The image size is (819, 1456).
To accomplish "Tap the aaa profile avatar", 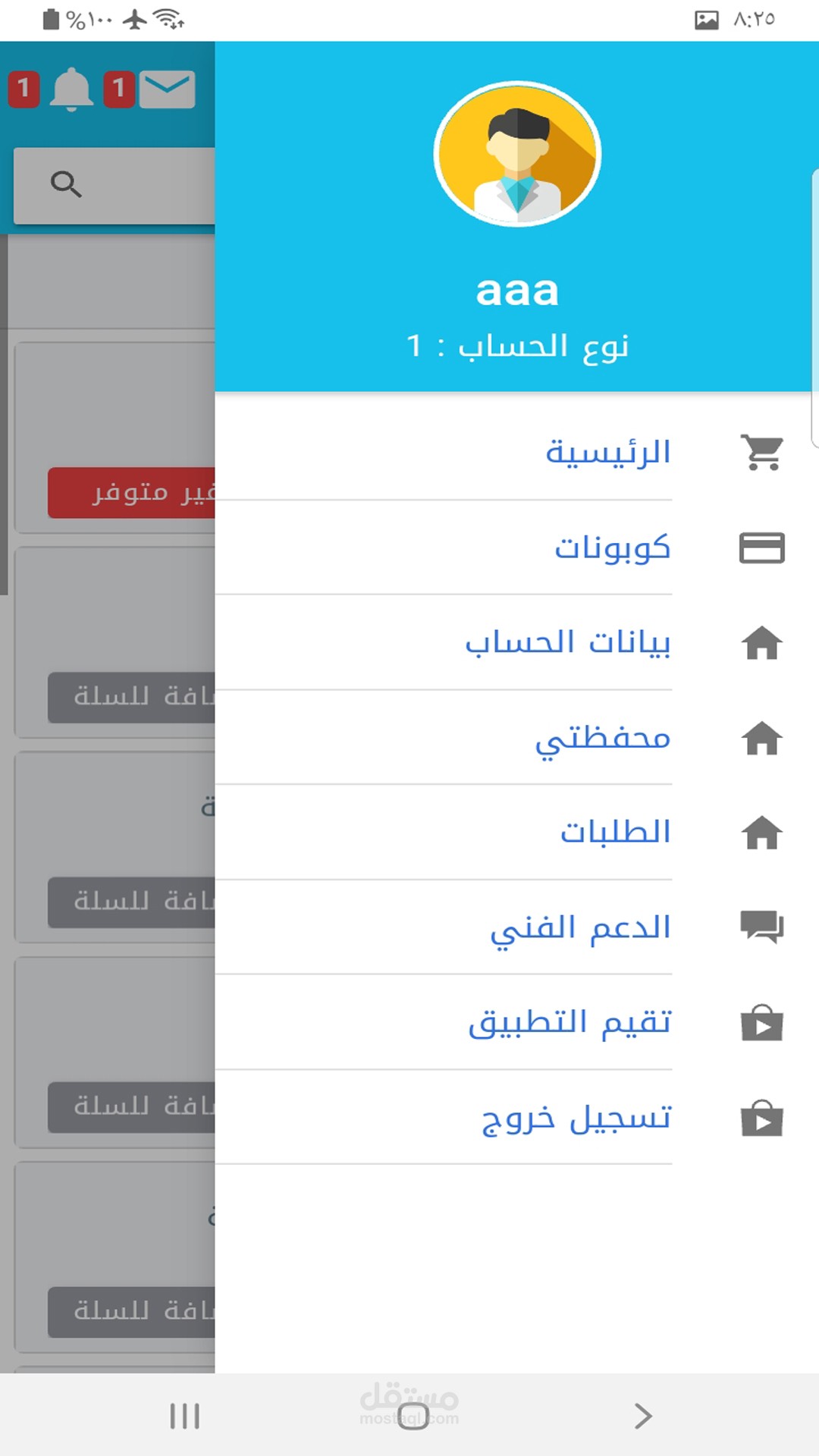I will pos(517,155).
